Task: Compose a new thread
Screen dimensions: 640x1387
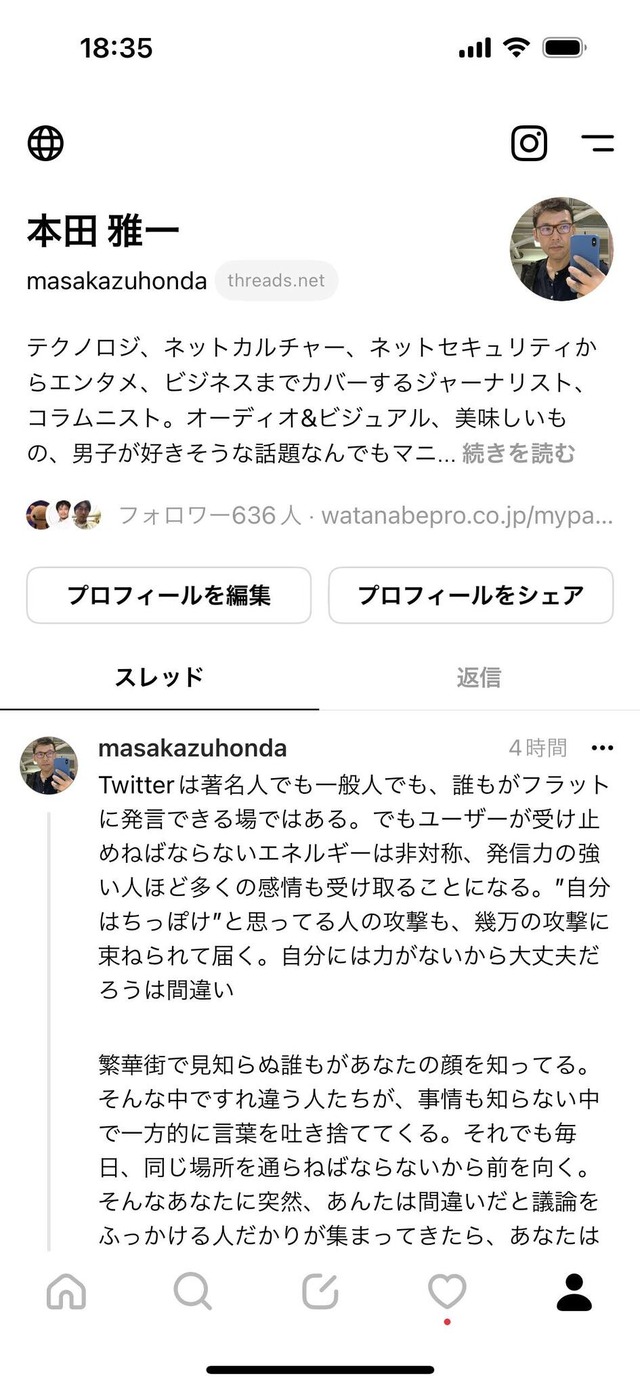Action: tap(320, 1292)
